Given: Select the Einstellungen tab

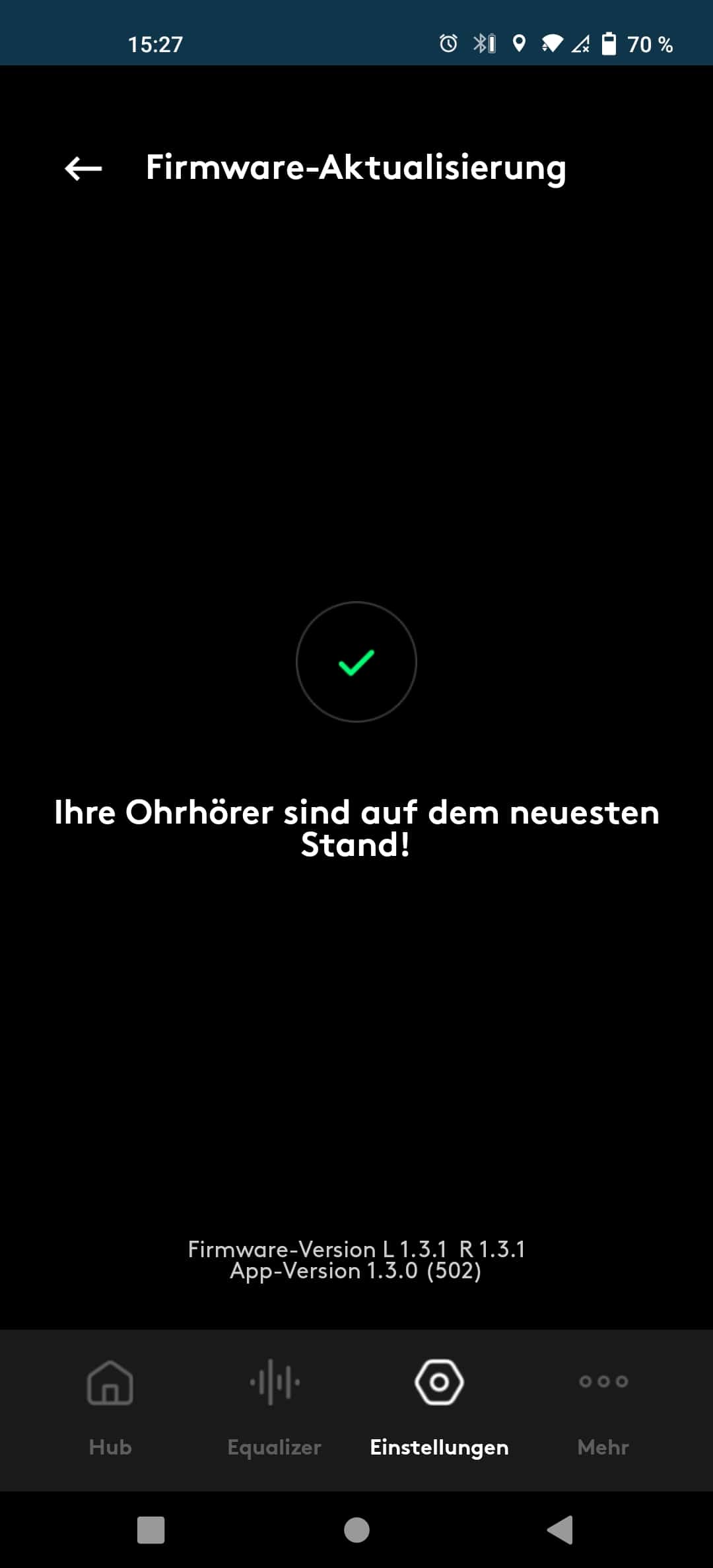Looking at the screenshot, I should click(x=439, y=1409).
